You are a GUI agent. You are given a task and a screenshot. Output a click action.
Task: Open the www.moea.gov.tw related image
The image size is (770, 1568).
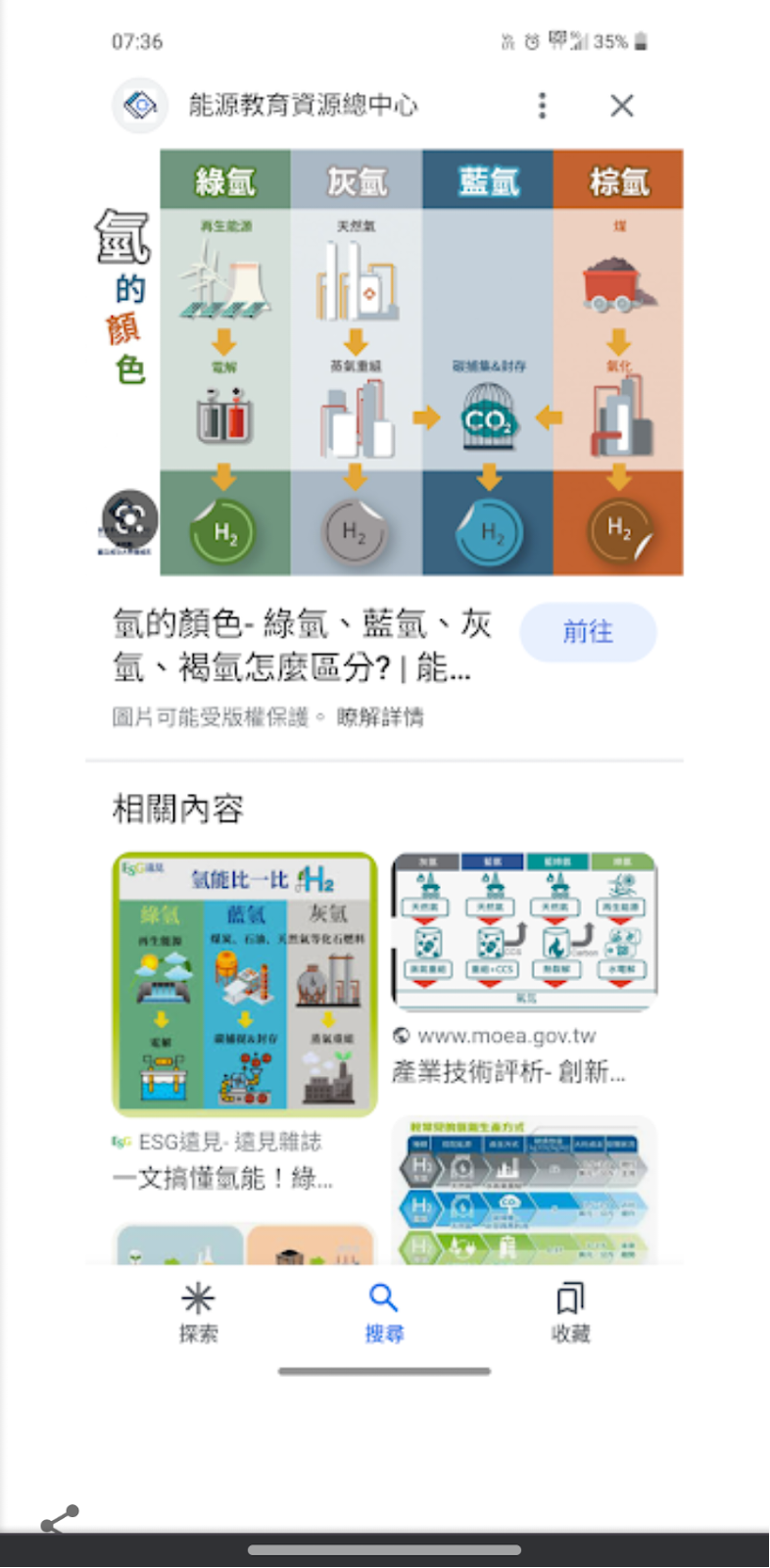[x=524, y=932]
